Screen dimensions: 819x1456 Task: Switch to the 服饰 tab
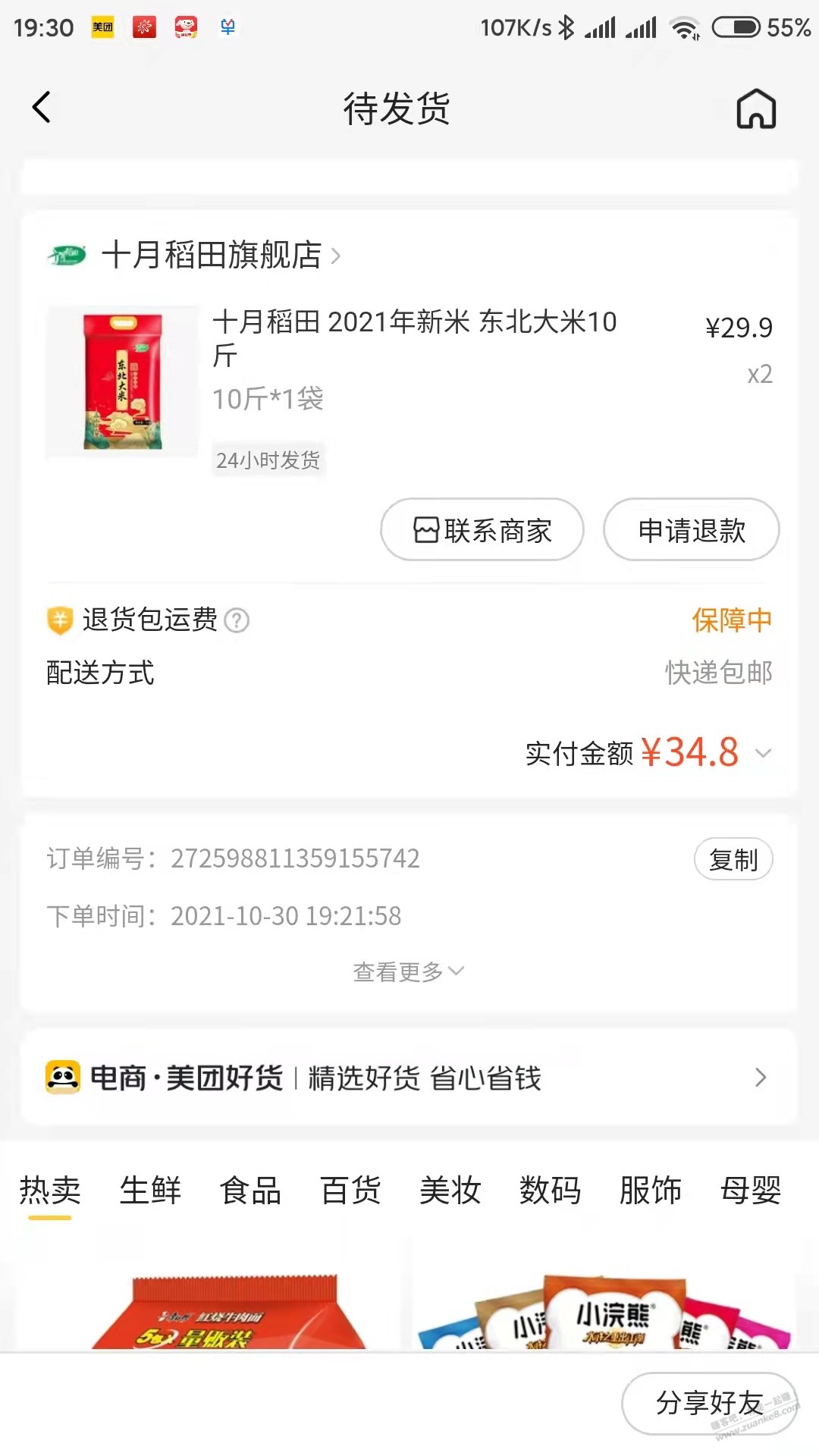click(x=651, y=1190)
